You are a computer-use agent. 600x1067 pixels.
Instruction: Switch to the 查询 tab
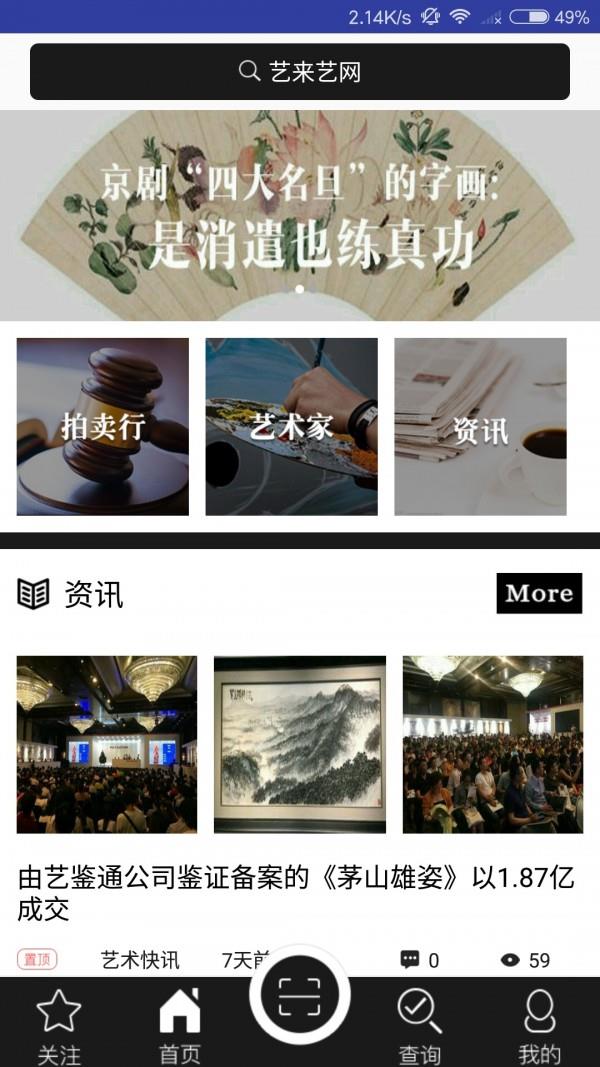pyautogui.click(x=420, y=1025)
